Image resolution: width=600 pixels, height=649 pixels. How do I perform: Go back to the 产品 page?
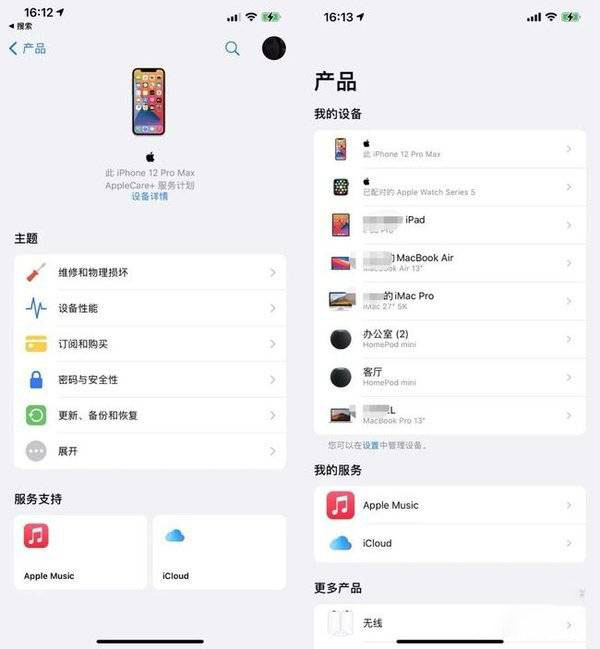[28, 48]
